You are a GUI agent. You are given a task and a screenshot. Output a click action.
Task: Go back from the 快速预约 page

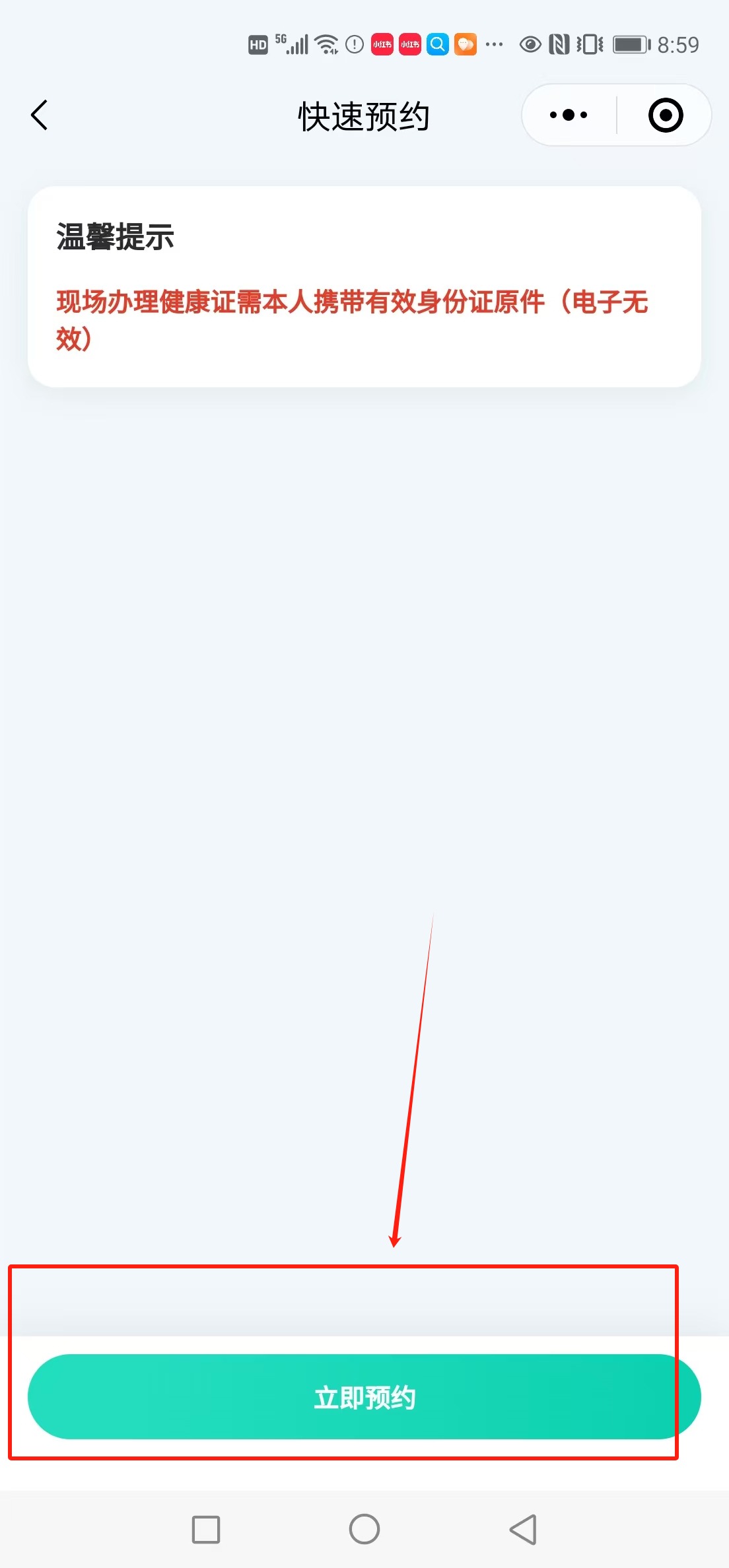pyautogui.click(x=40, y=115)
